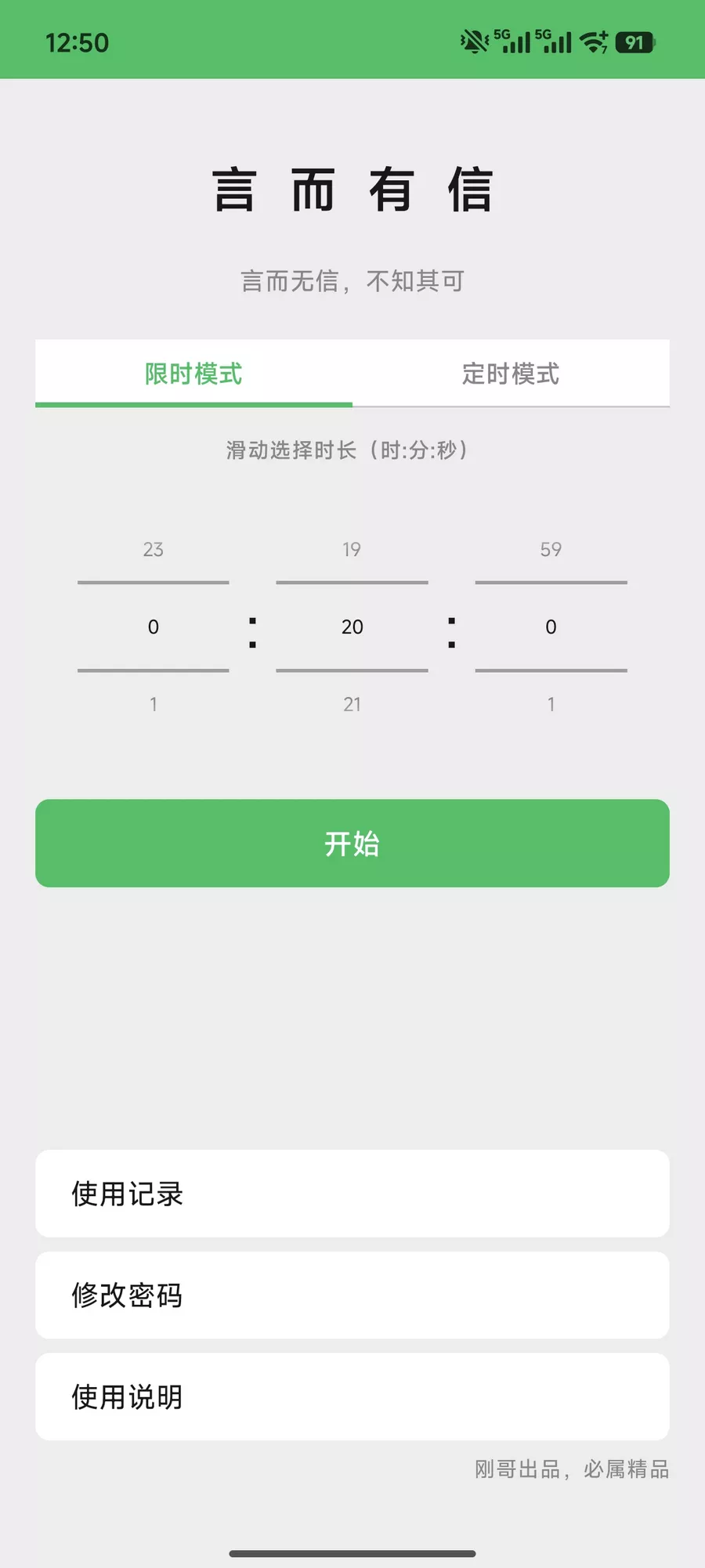Pick 59 on the seconds wheel

[551, 550]
